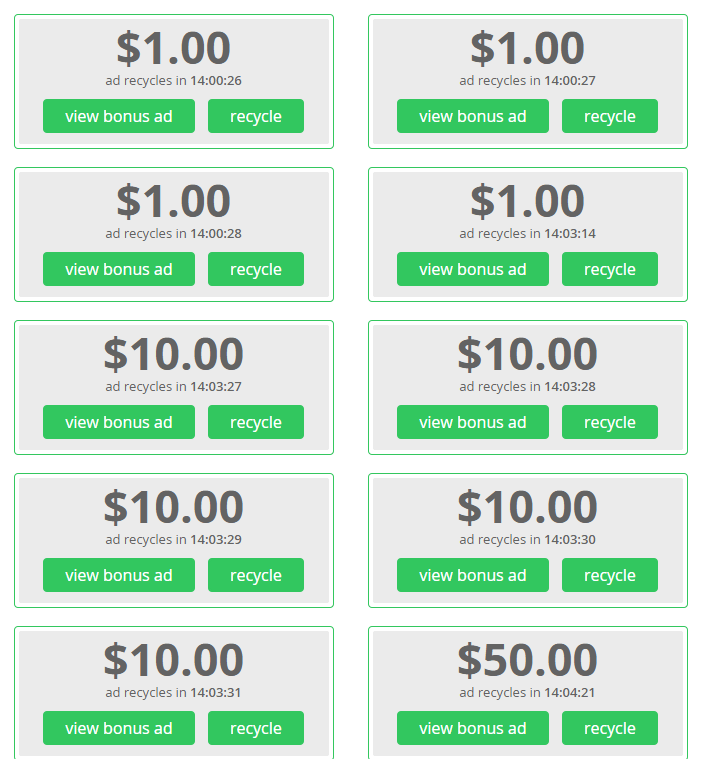Recycle the $1.00 ad with timer 14:03:14
This screenshot has height=759, width=701.
[609, 269]
